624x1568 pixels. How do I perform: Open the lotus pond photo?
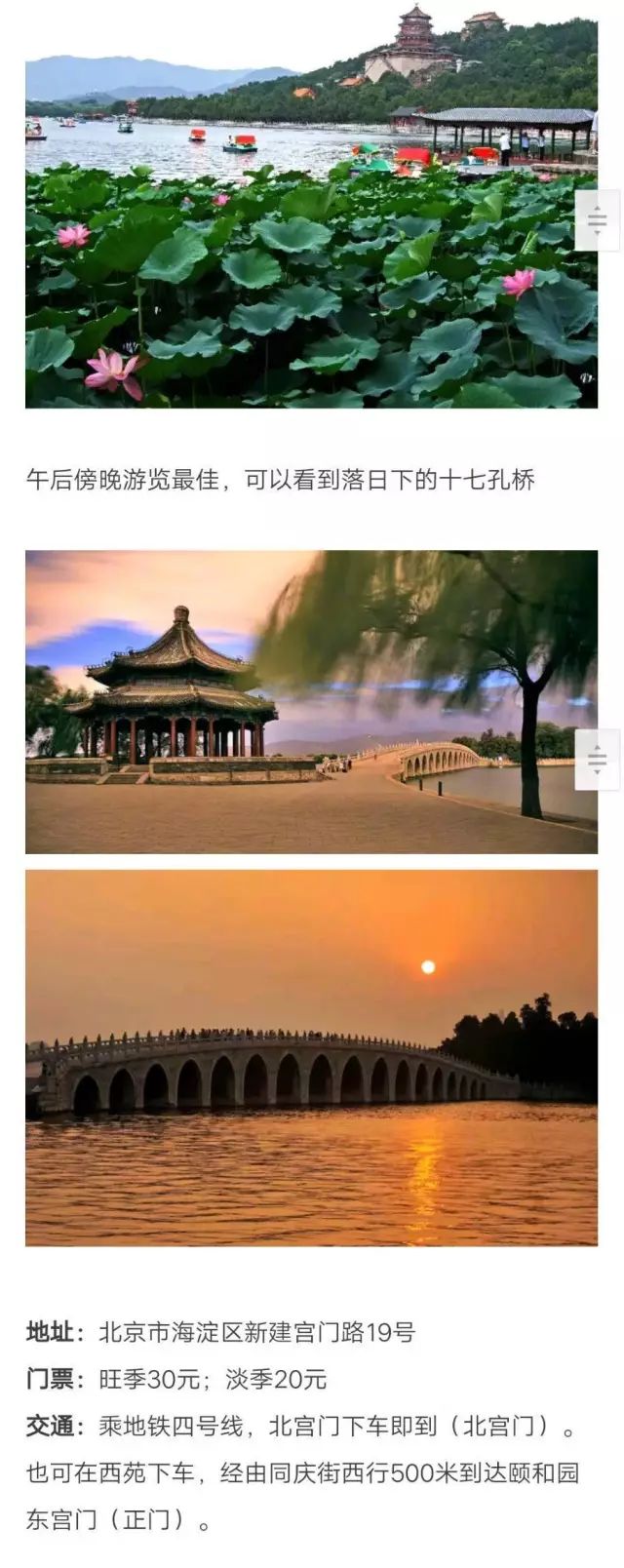(292, 210)
